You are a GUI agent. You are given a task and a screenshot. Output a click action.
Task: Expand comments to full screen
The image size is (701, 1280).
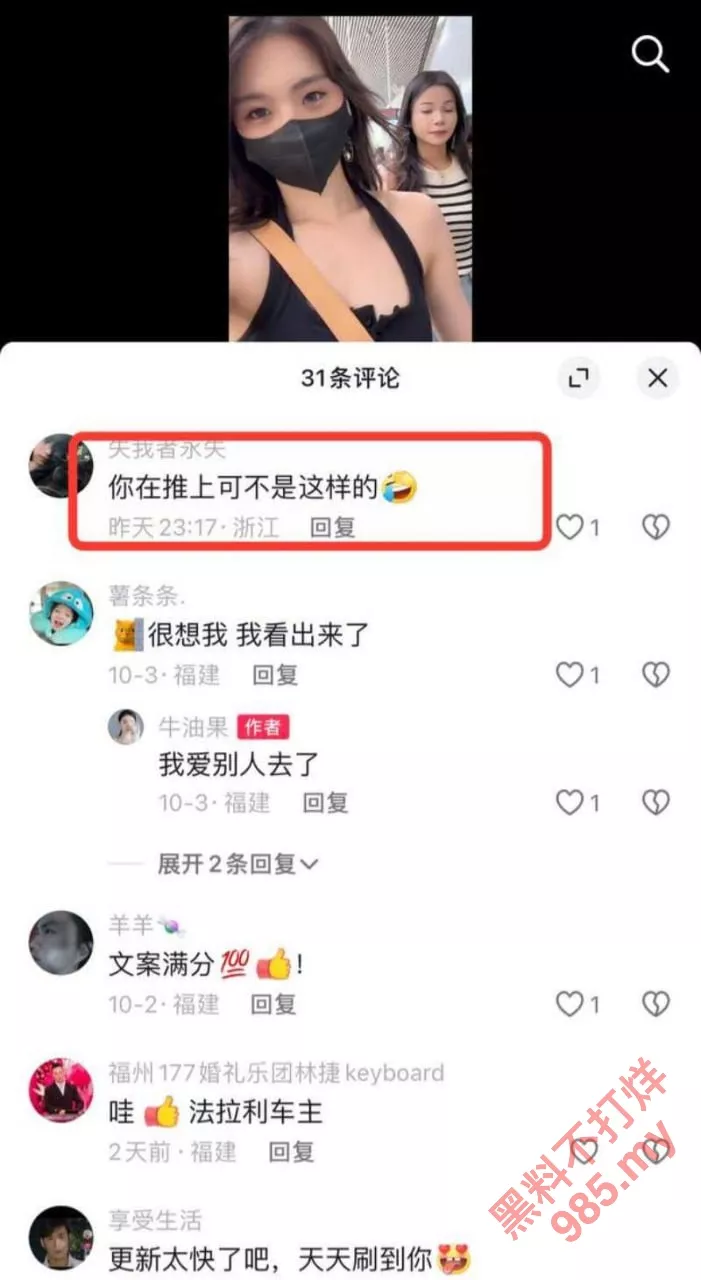pos(578,378)
